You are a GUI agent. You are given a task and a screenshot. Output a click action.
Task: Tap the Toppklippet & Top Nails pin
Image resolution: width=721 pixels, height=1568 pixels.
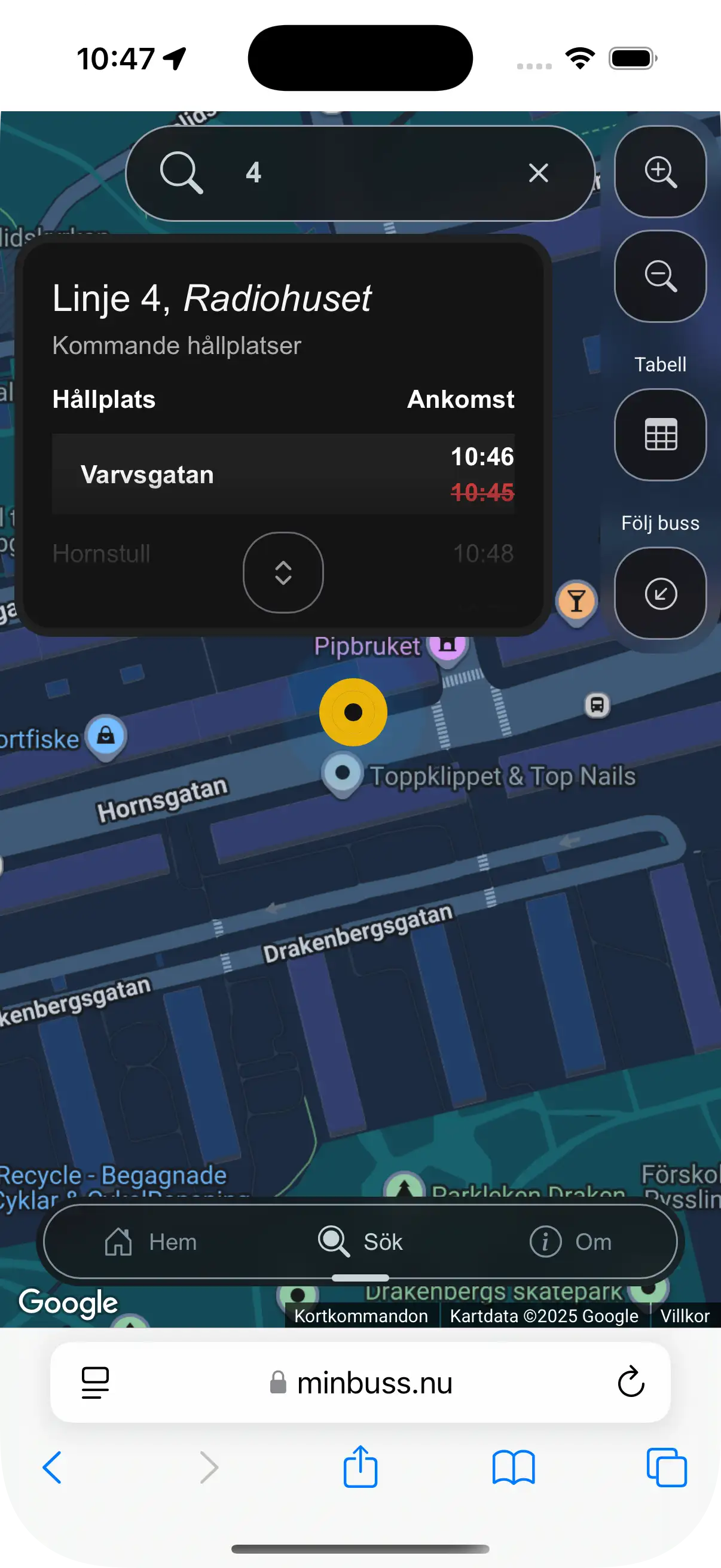tap(343, 774)
